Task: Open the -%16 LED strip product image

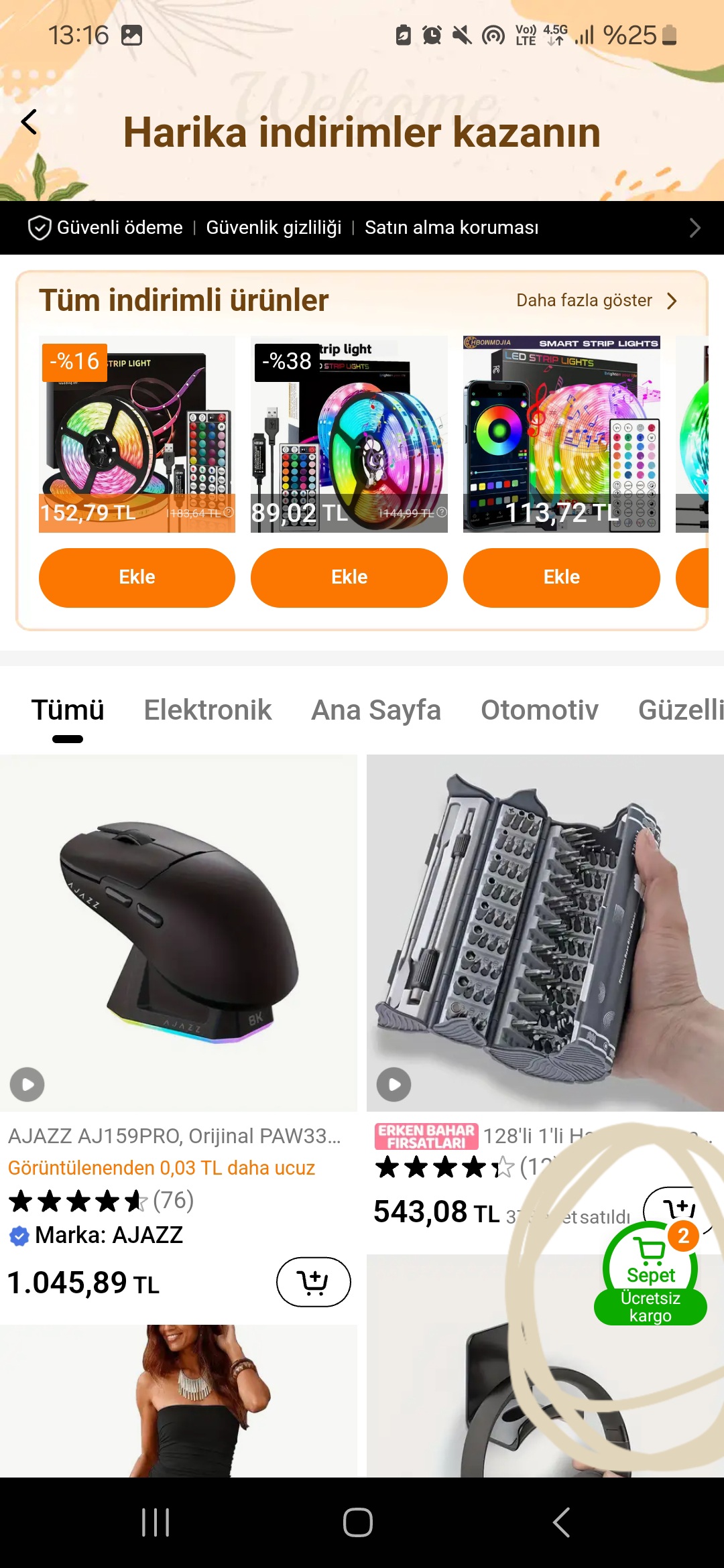Action: pos(137,434)
